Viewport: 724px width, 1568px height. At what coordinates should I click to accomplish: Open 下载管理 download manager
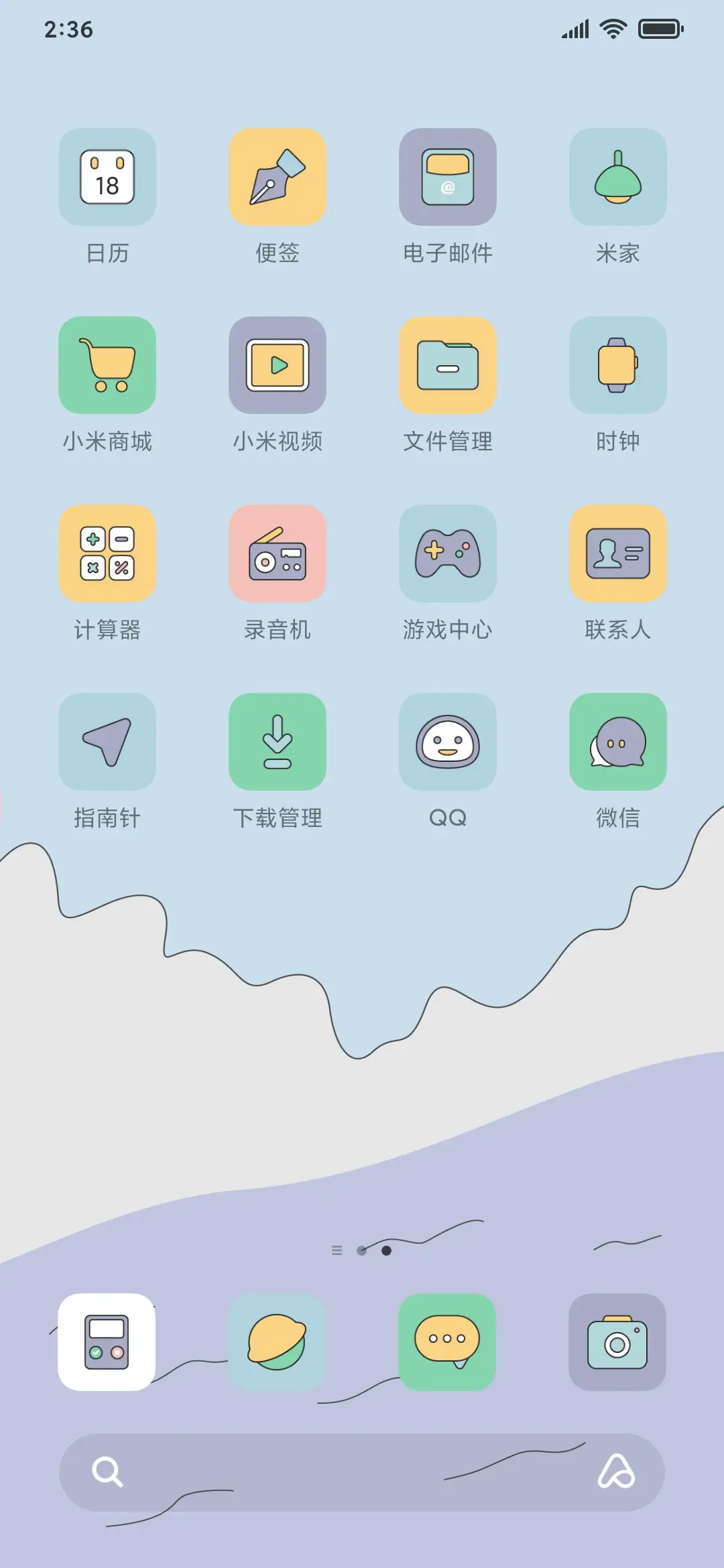point(278,742)
